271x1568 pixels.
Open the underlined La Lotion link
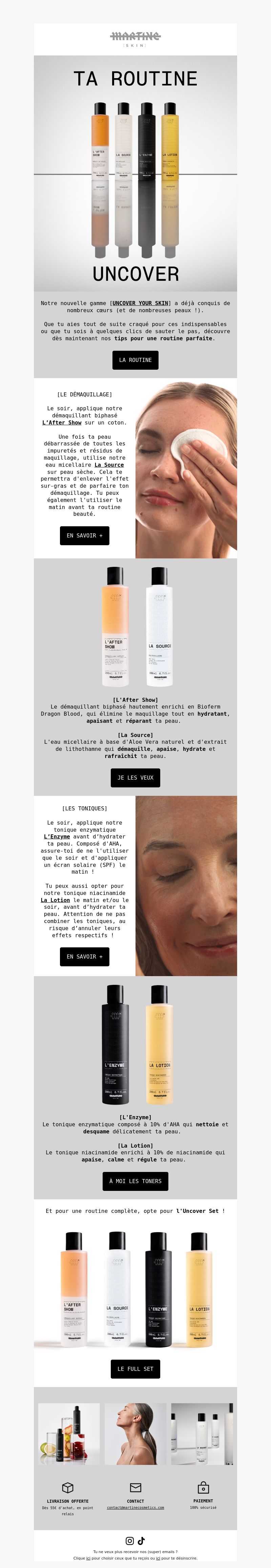56,900
